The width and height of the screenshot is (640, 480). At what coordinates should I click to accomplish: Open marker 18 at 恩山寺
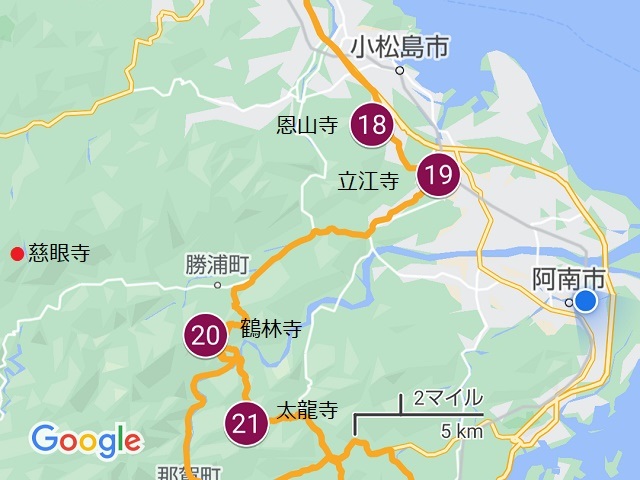pos(372,125)
